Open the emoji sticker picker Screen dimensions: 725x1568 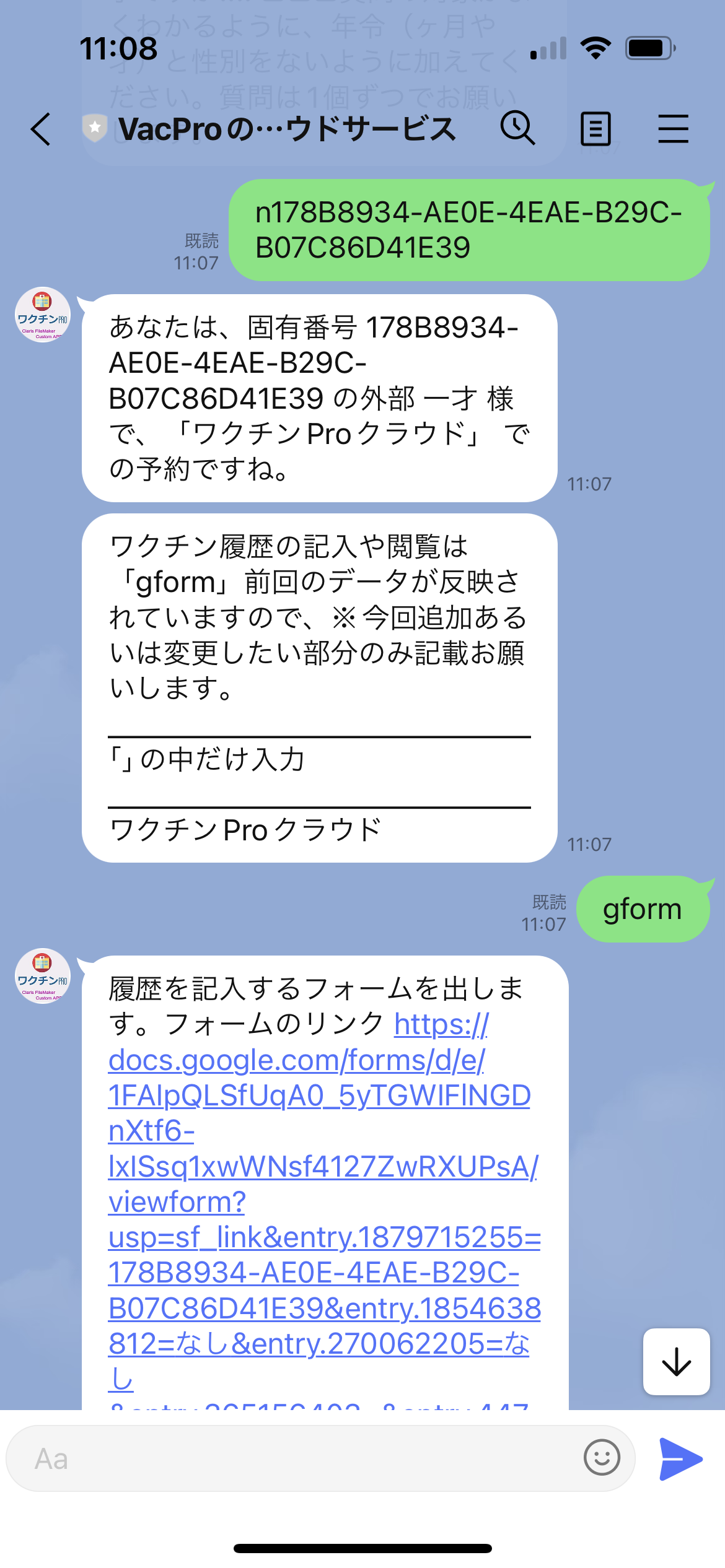(602, 1458)
